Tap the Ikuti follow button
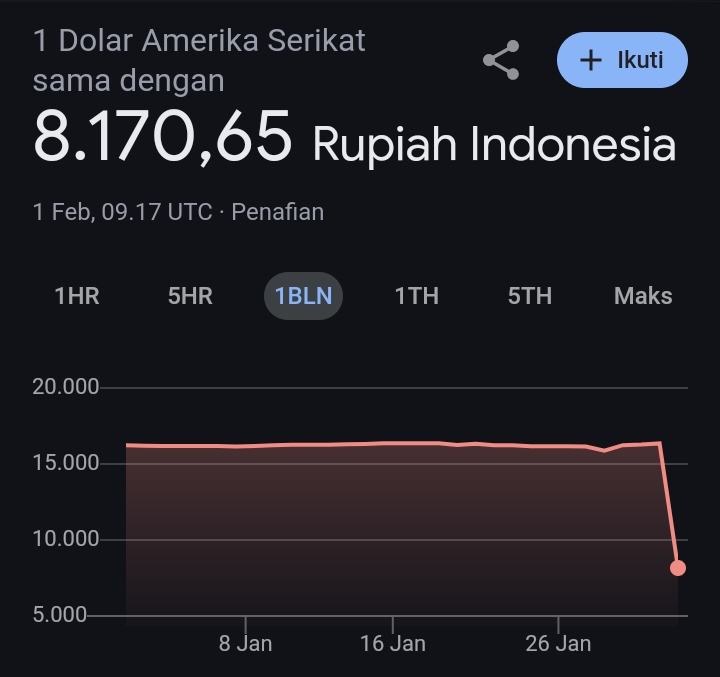The height and width of the screenshot is (677, 720). click(x=622, y=60)
